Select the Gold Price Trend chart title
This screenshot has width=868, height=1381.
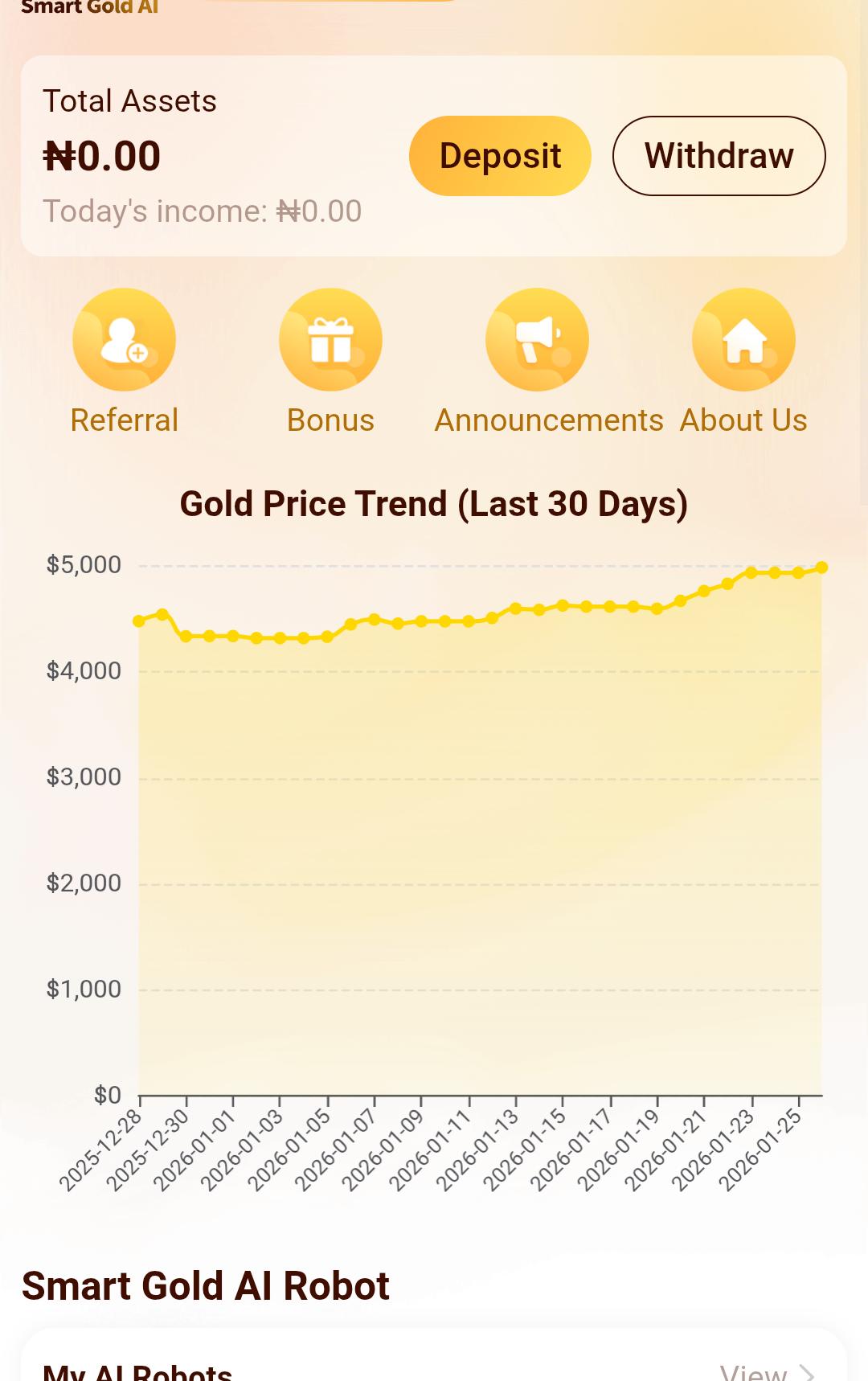[x=434, y=503]
